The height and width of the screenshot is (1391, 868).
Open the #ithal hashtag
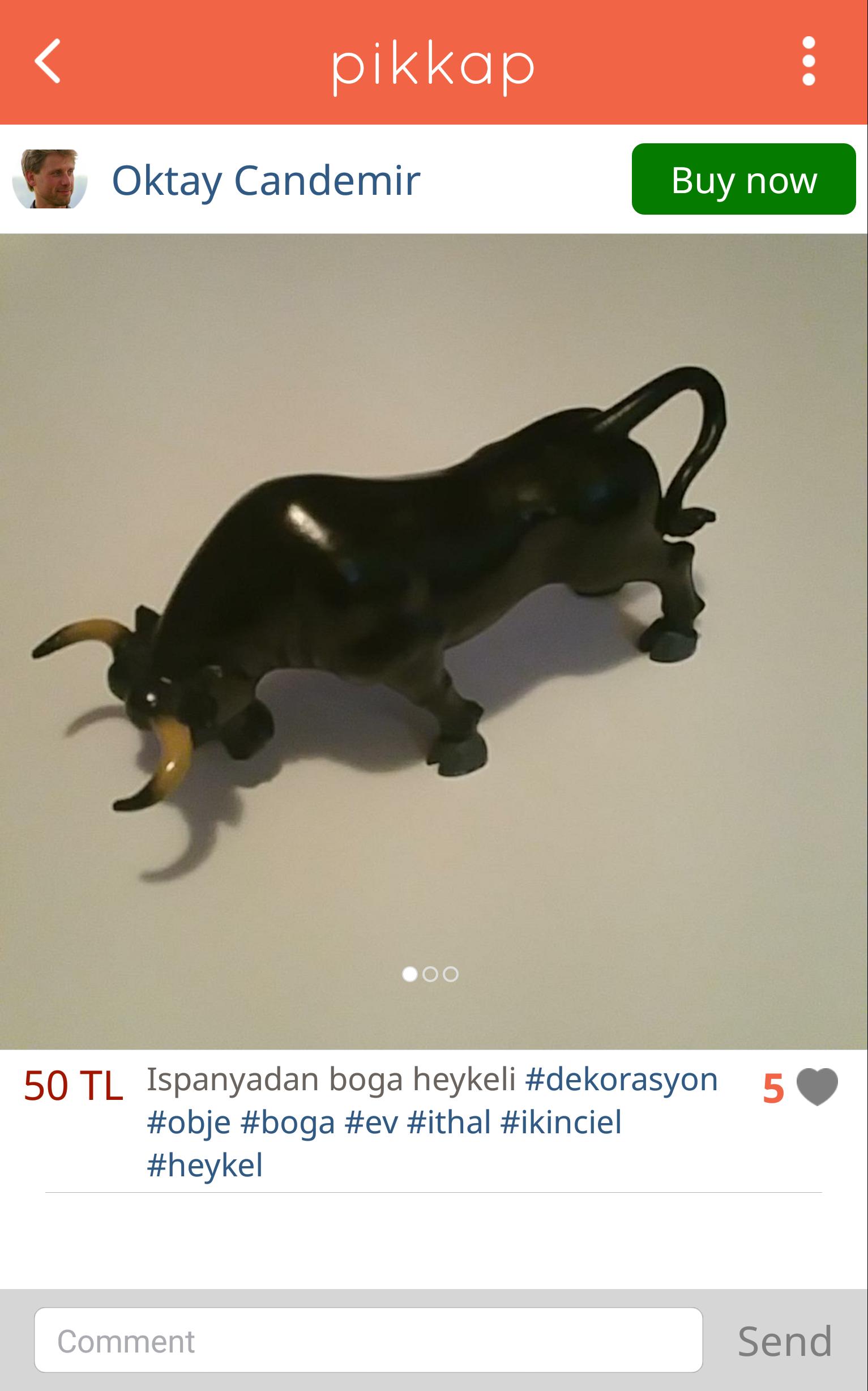[449, 1122]
